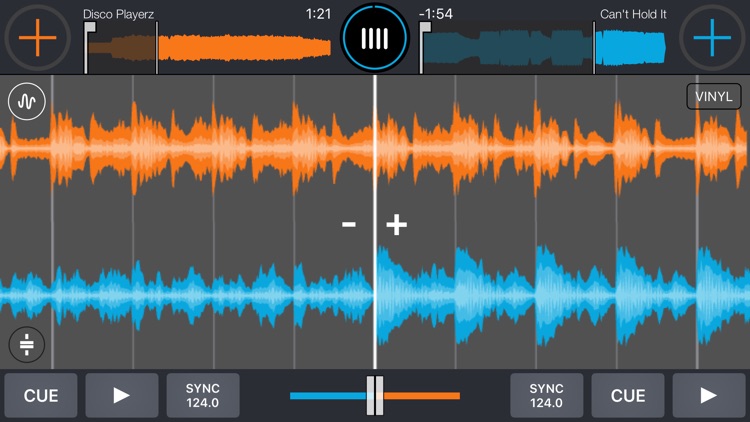Jump within Can't Hold It overview waveform
Screen dimensions: 750x422
tap(543, 48)
